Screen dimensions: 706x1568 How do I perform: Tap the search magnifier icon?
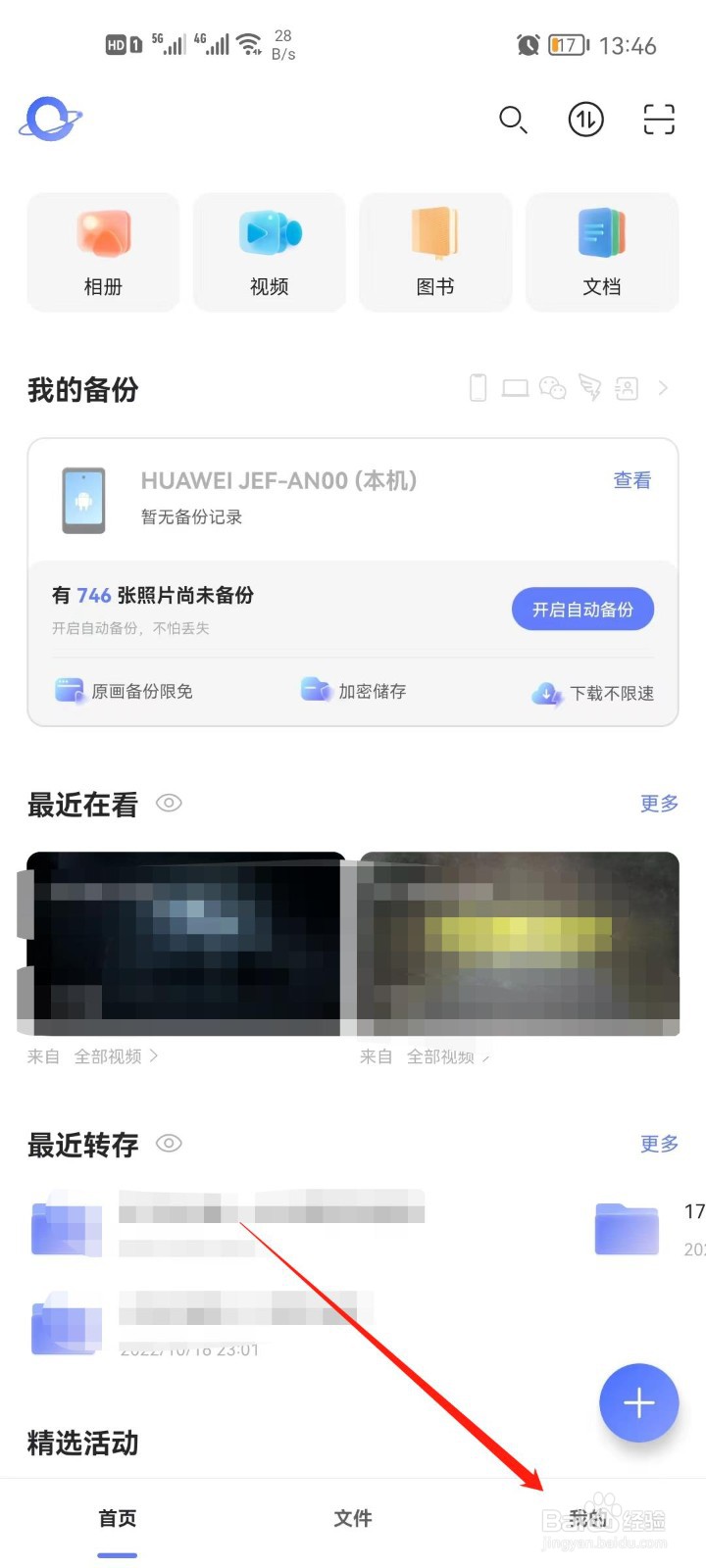514,120
